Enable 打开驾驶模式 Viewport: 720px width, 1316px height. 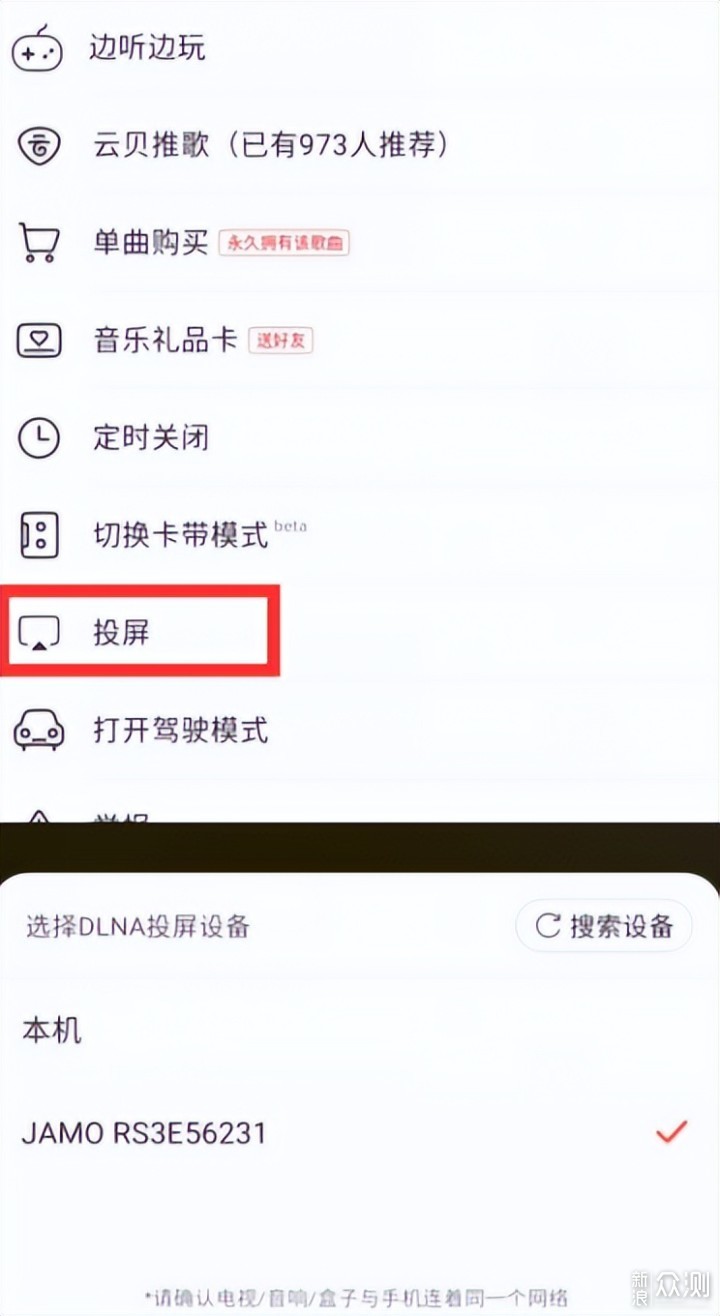[360, 730]
